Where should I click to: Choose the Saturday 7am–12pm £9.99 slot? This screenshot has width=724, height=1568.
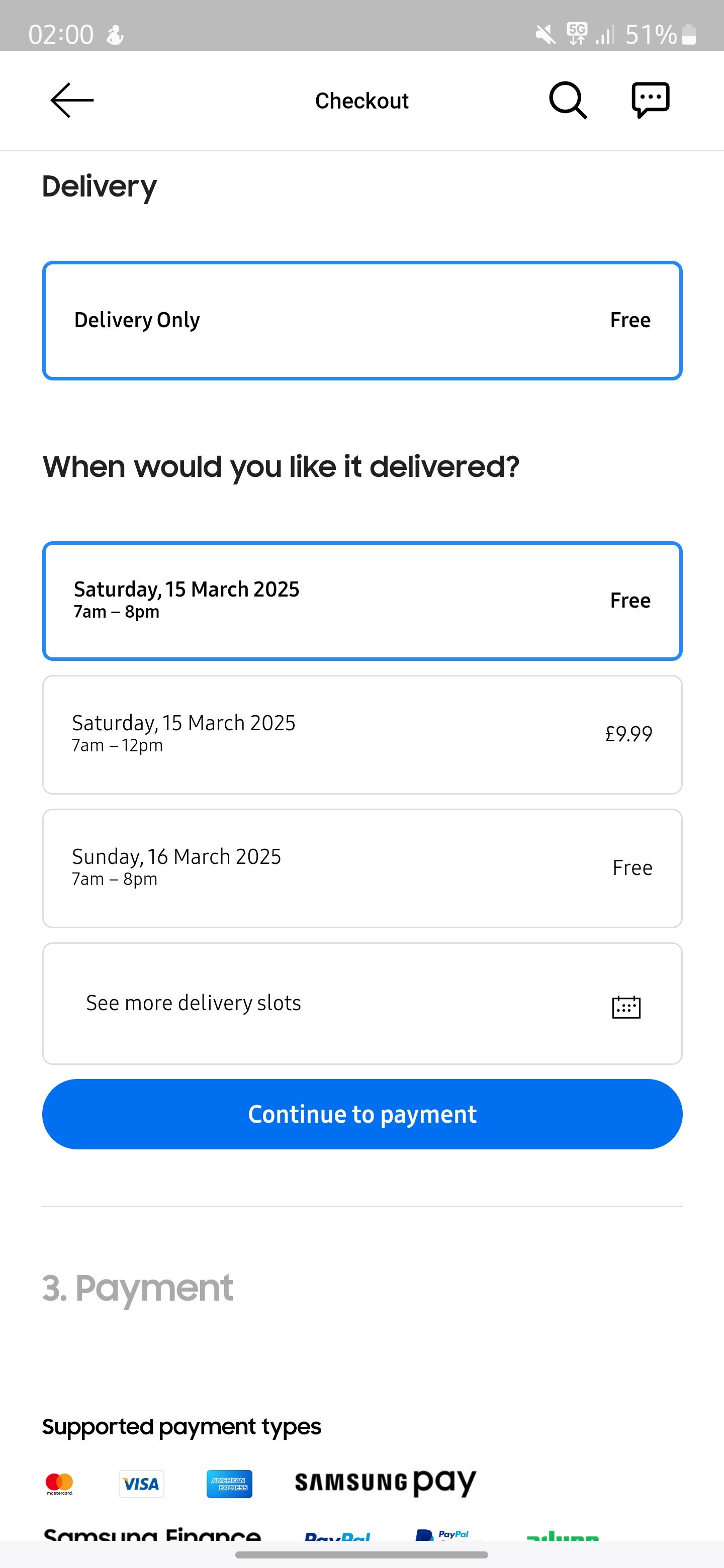point(361,734)
